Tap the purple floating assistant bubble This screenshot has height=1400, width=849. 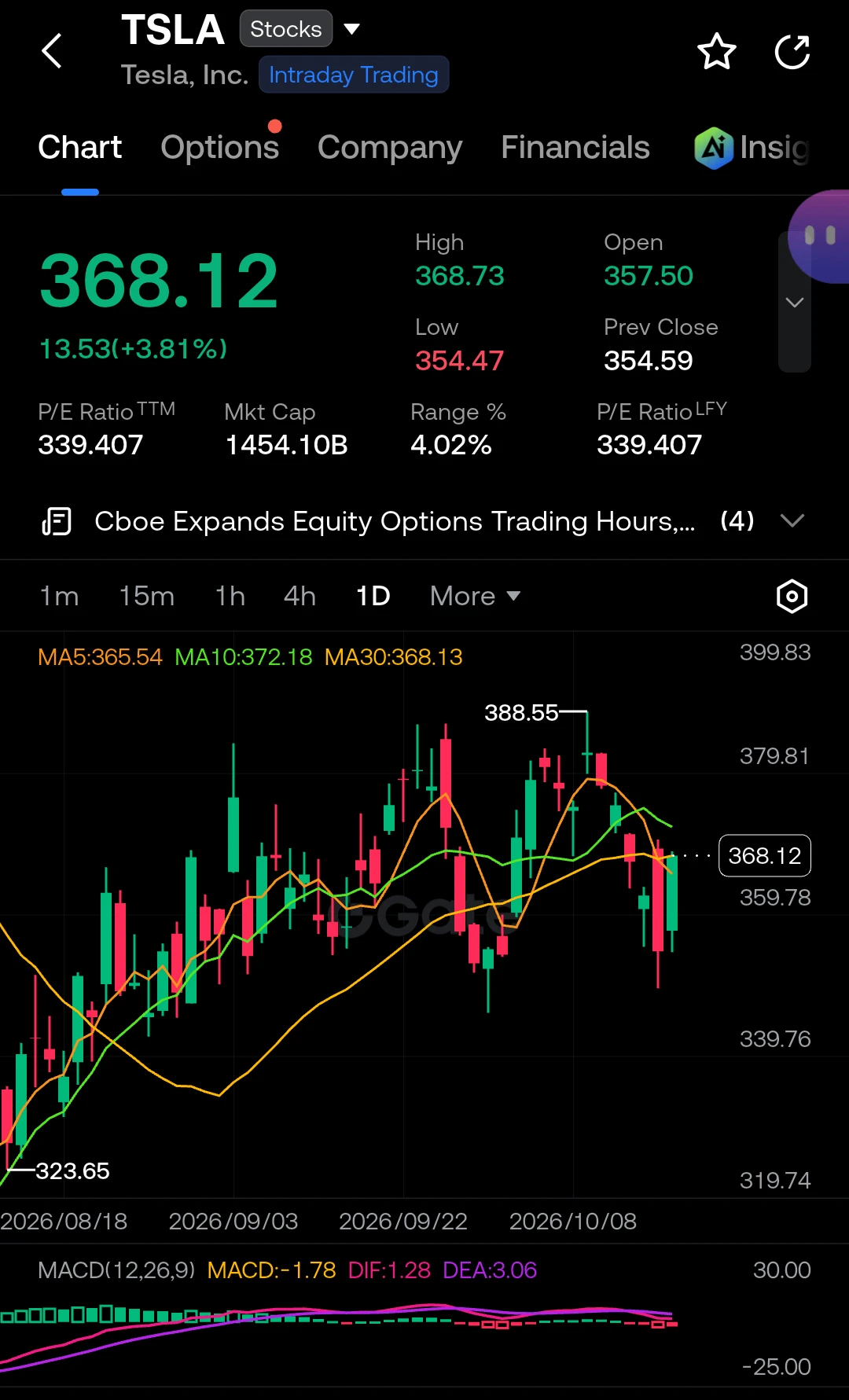[819, 236]
